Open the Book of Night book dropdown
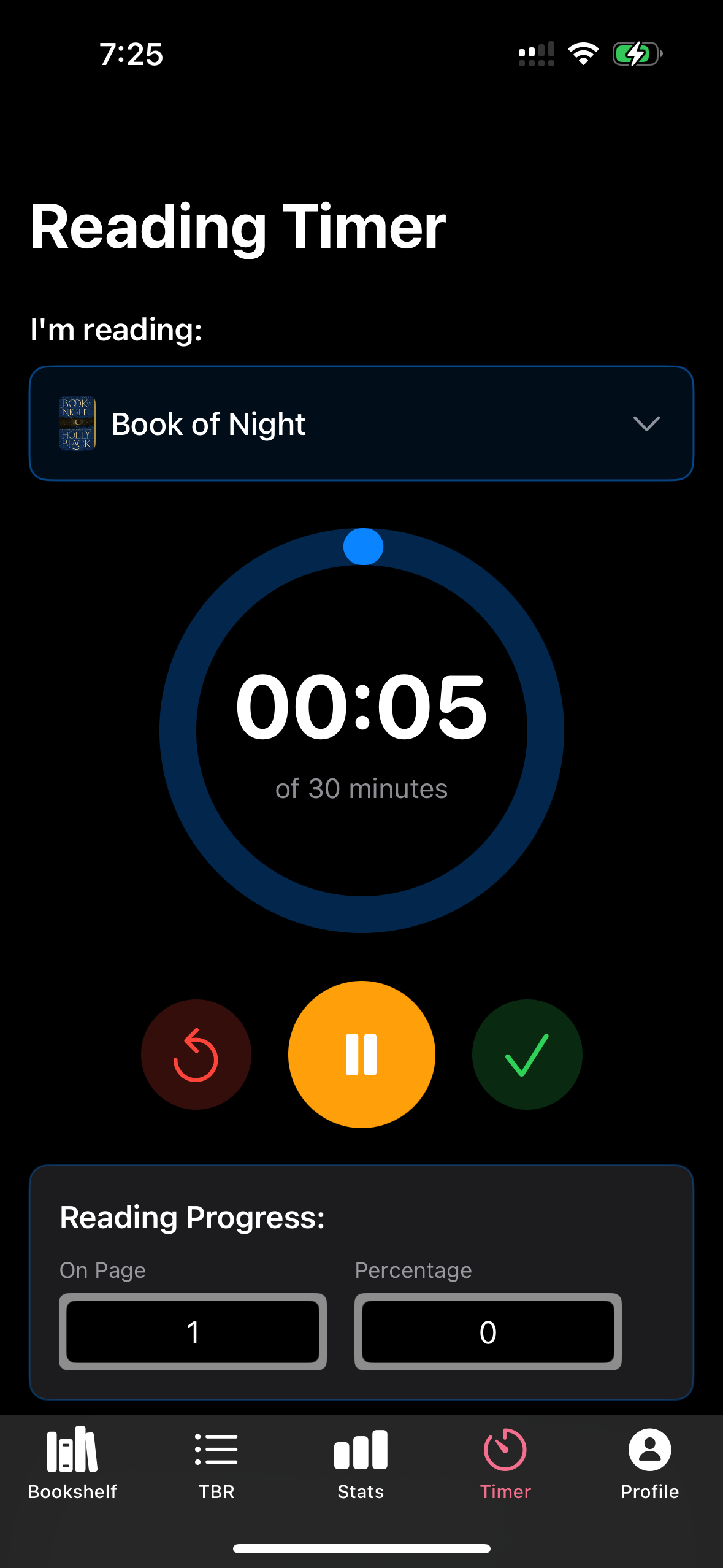The height and width of the screenshot is (1568, 723). pyautogui.click(x=361, y=423)
